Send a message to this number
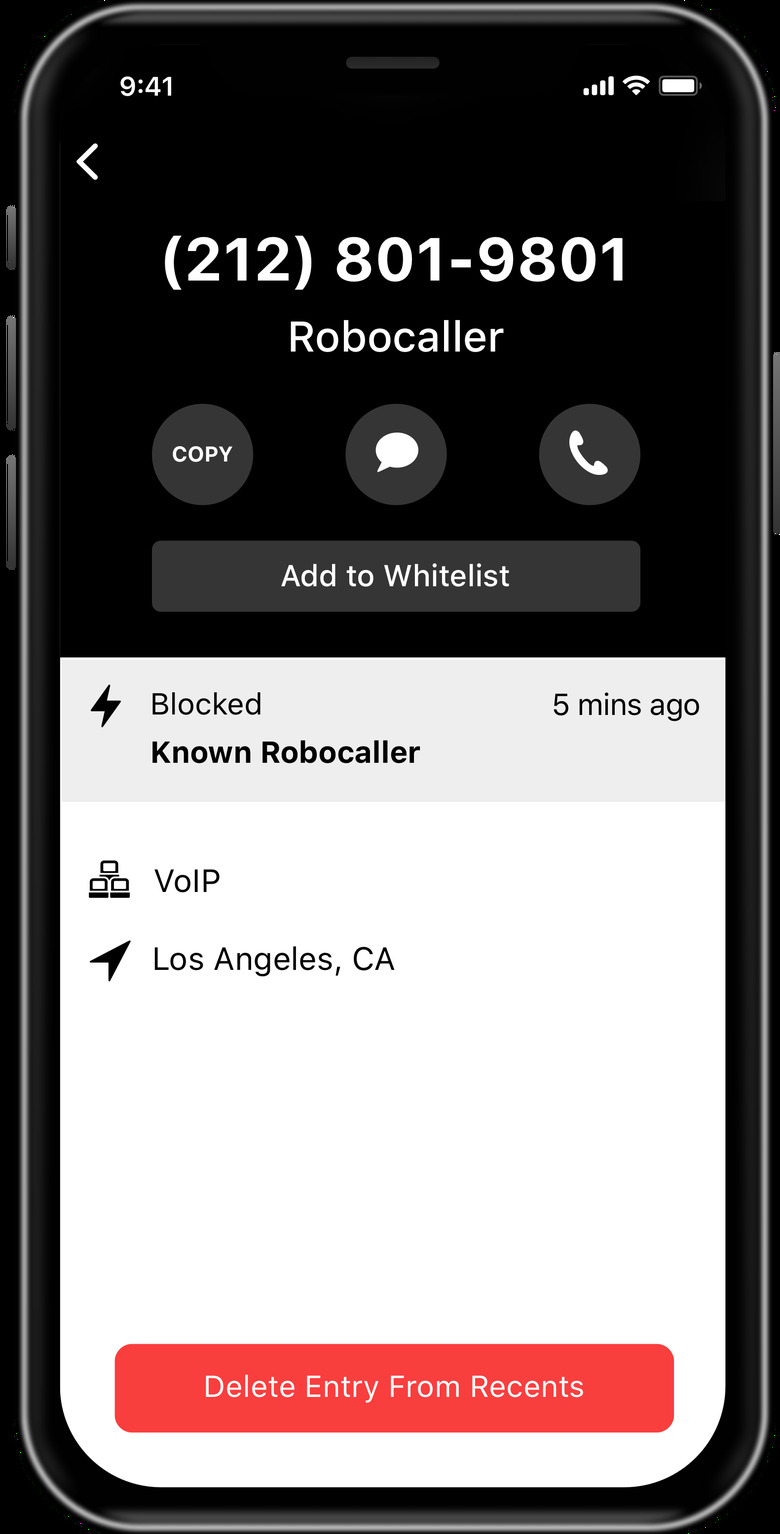This screenshot has width=780, height=1534. pyautogui.click(x=396, y=454)
